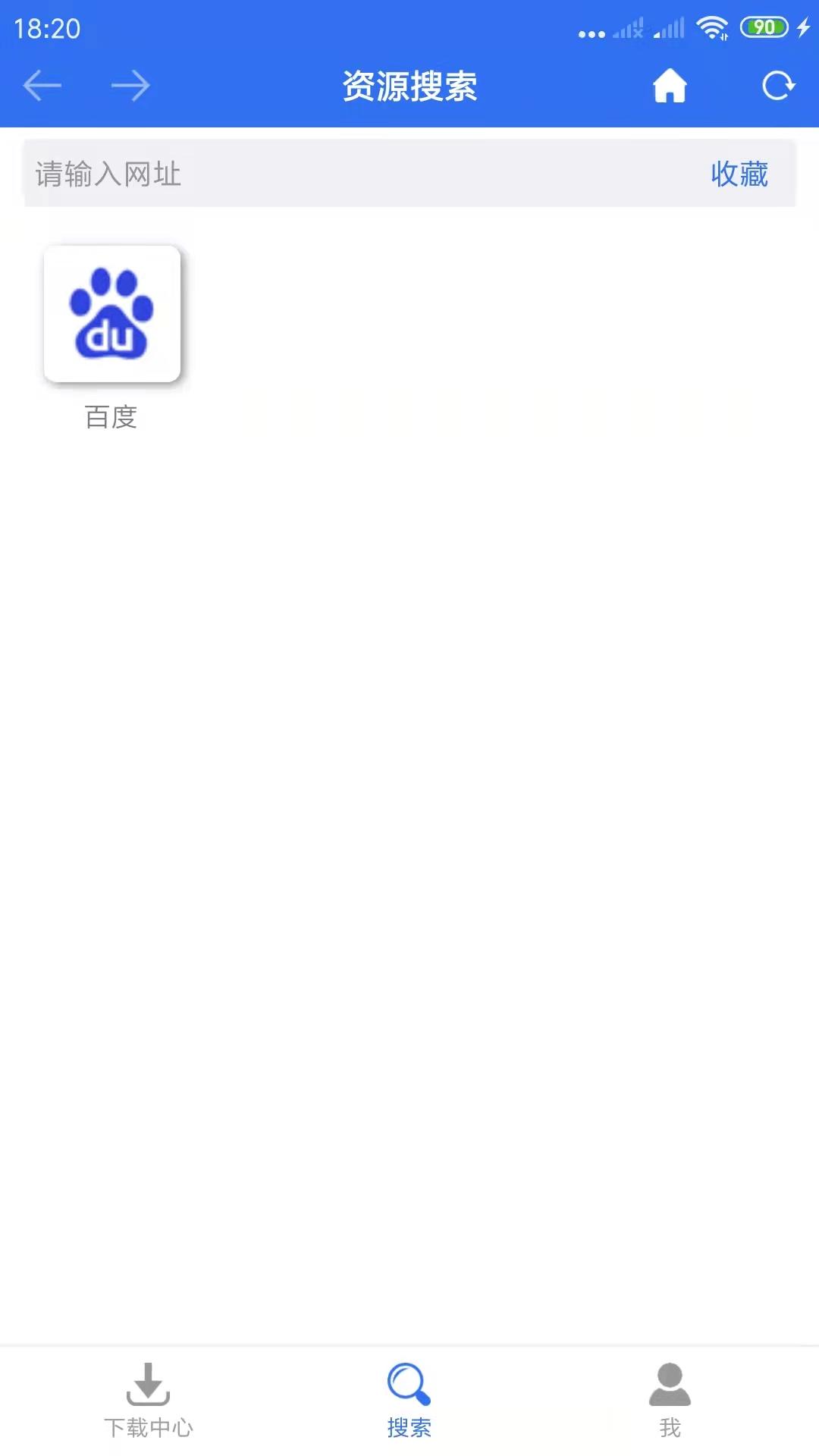Image resolution: width=819 pixels, height=1456 pixels.
Task: Go forward with the right arrow
Action: 130,86
